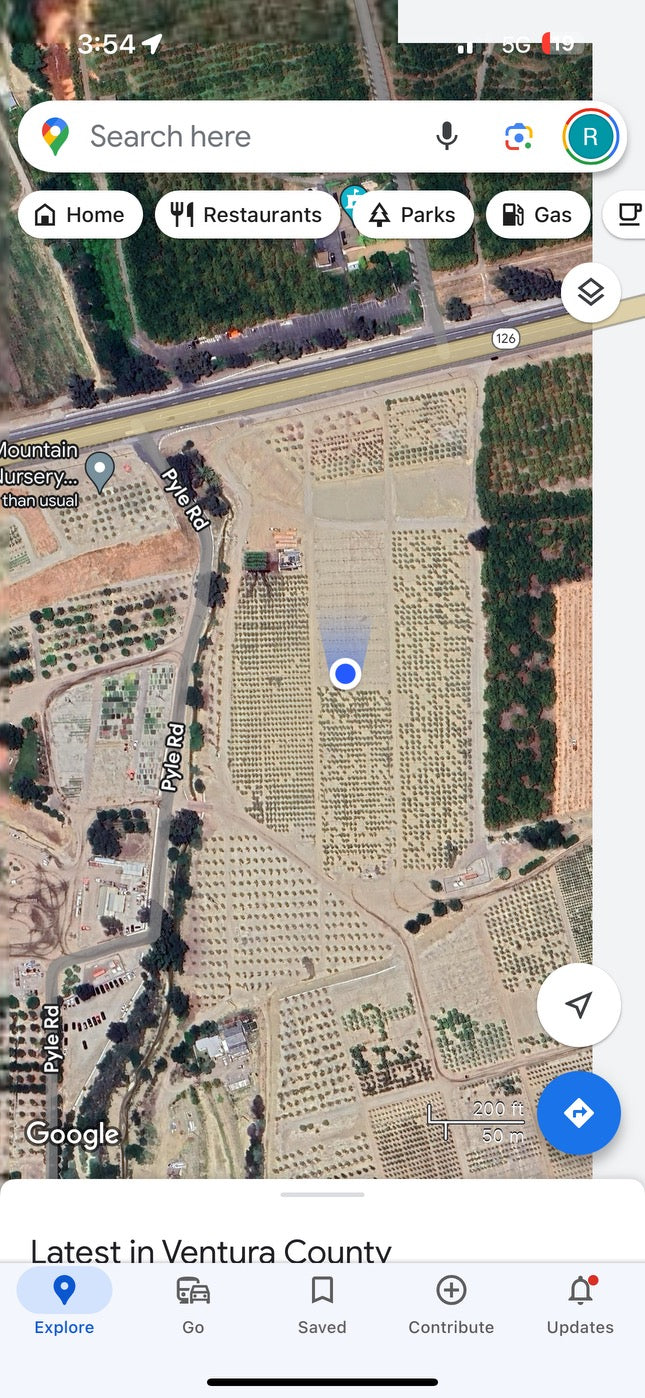Recenter map on my location

coord(578,1005)
